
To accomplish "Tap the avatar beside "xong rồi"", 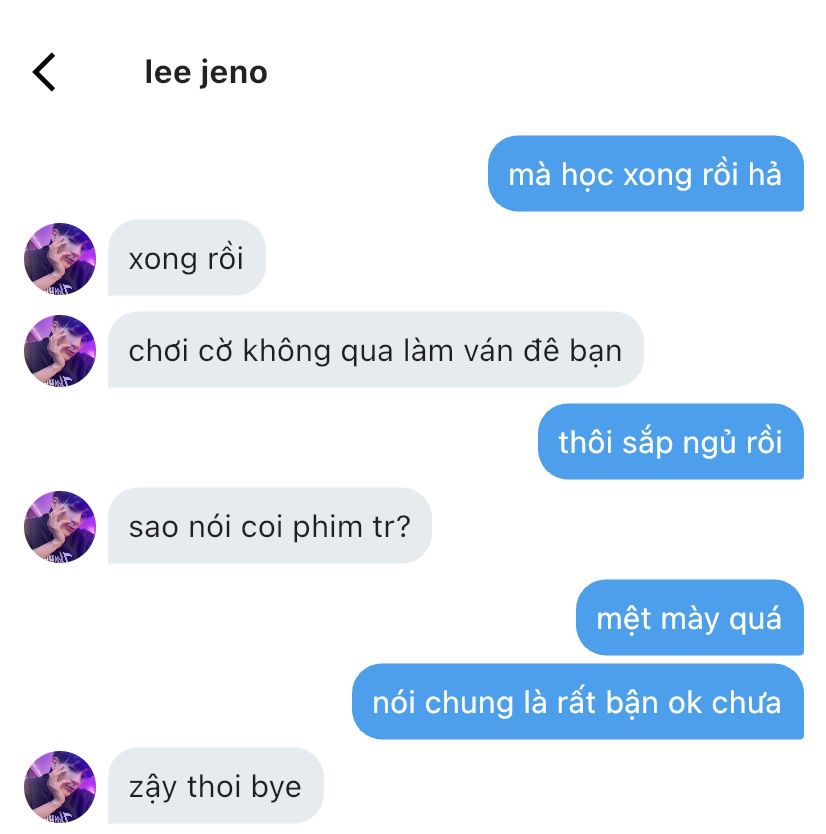I will pyautogui.click(x=60, y=259).
